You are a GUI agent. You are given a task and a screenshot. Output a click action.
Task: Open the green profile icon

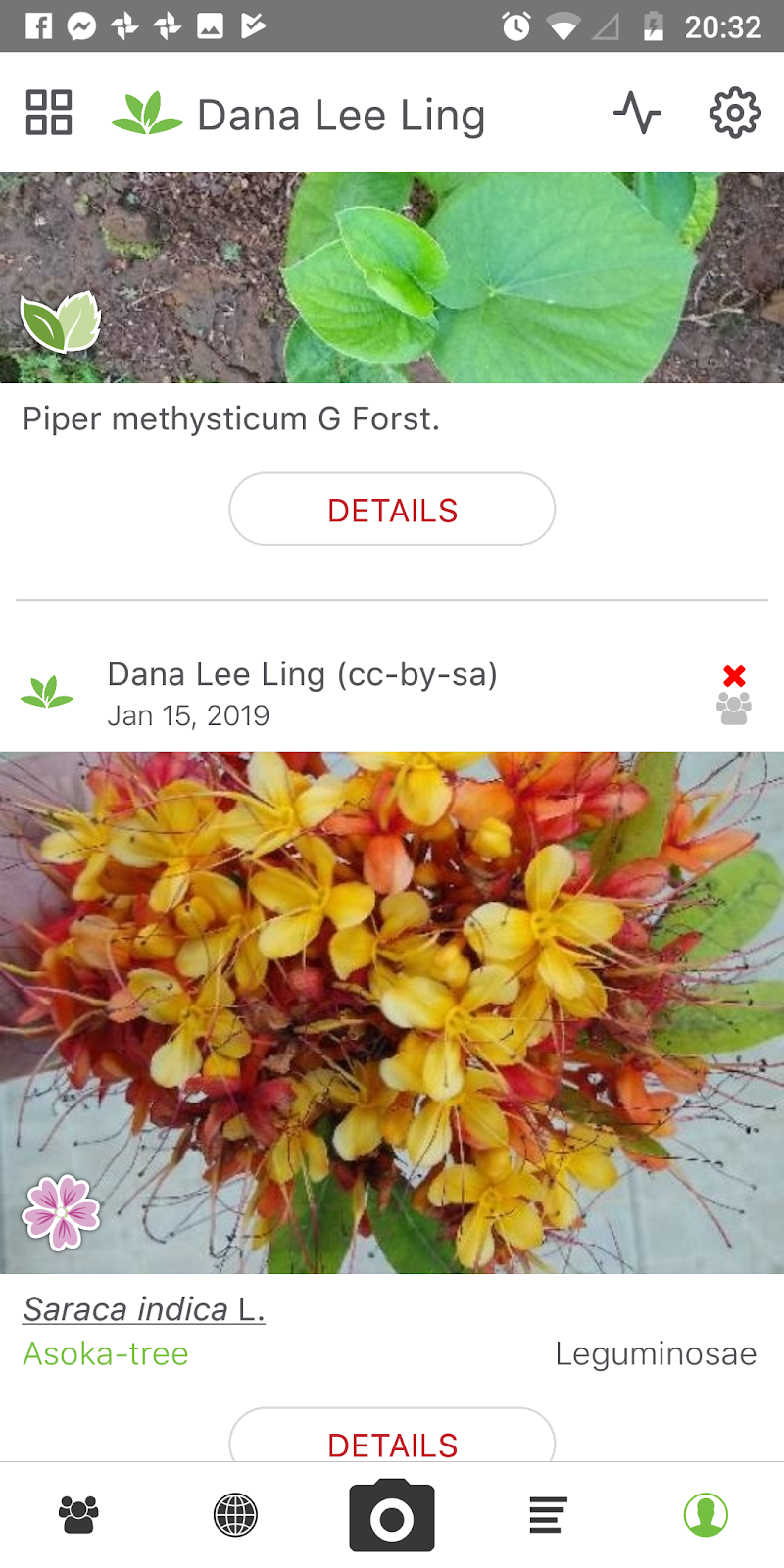click(705, 1514)
